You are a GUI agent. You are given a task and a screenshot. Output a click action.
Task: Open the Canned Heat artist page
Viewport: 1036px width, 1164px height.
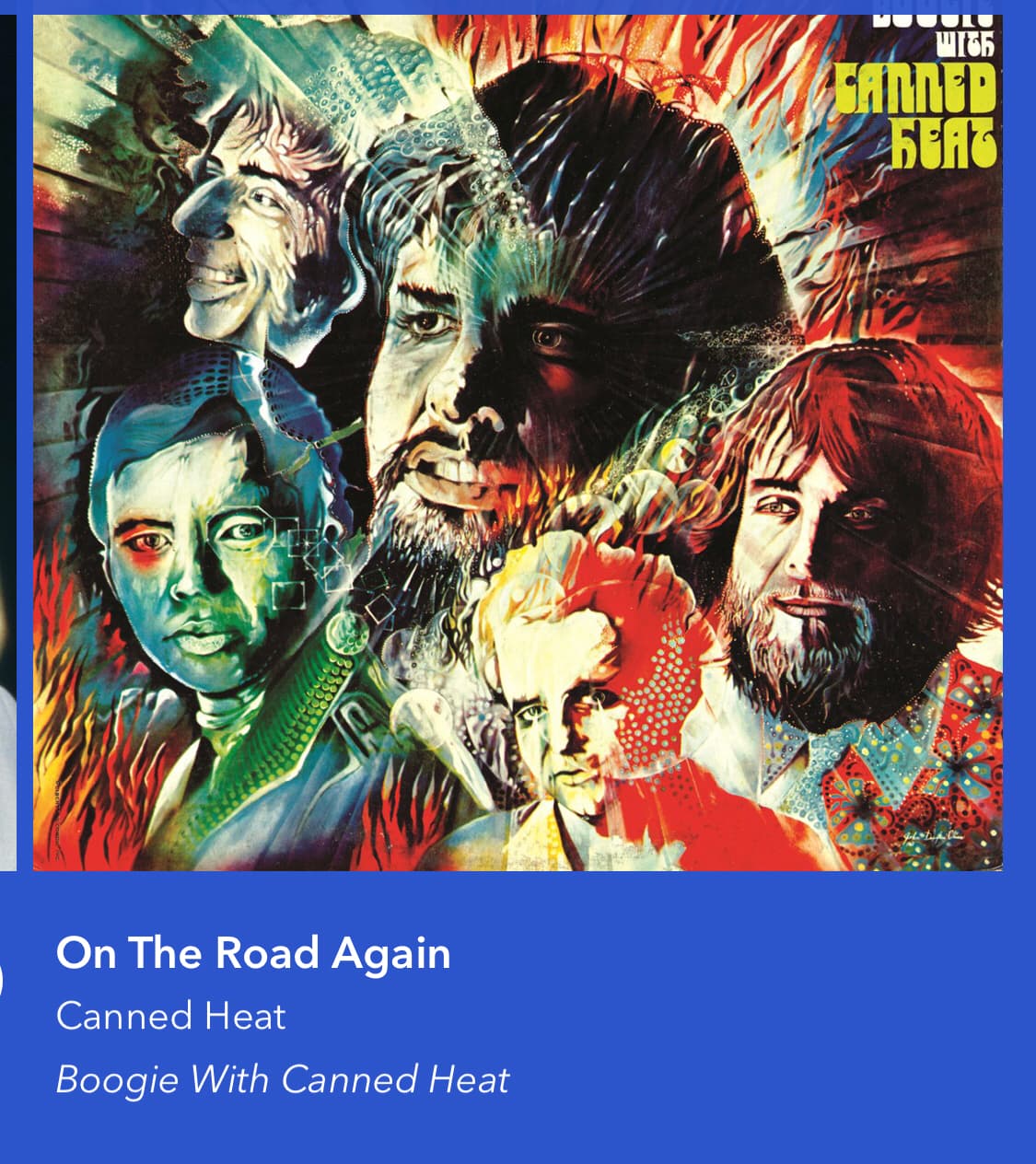(x=171, y=1017)
